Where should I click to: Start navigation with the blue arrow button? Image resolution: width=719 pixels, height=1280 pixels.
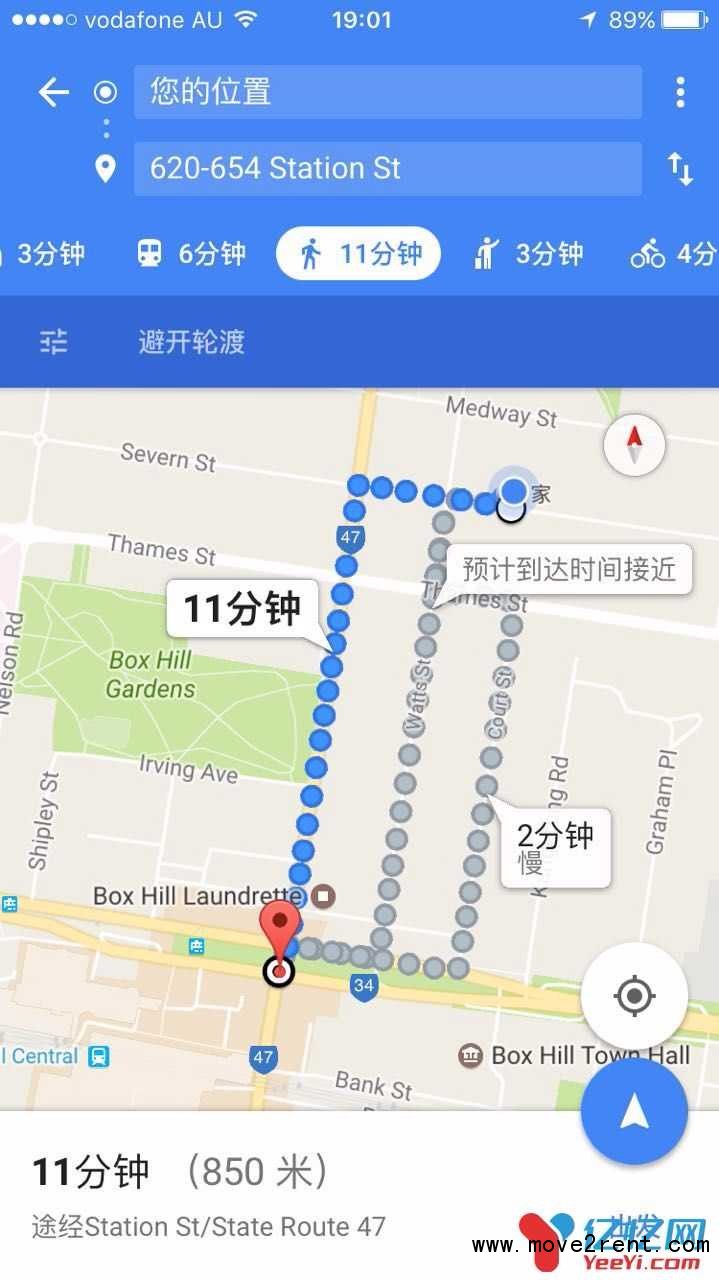click(x=634, y=1111)
